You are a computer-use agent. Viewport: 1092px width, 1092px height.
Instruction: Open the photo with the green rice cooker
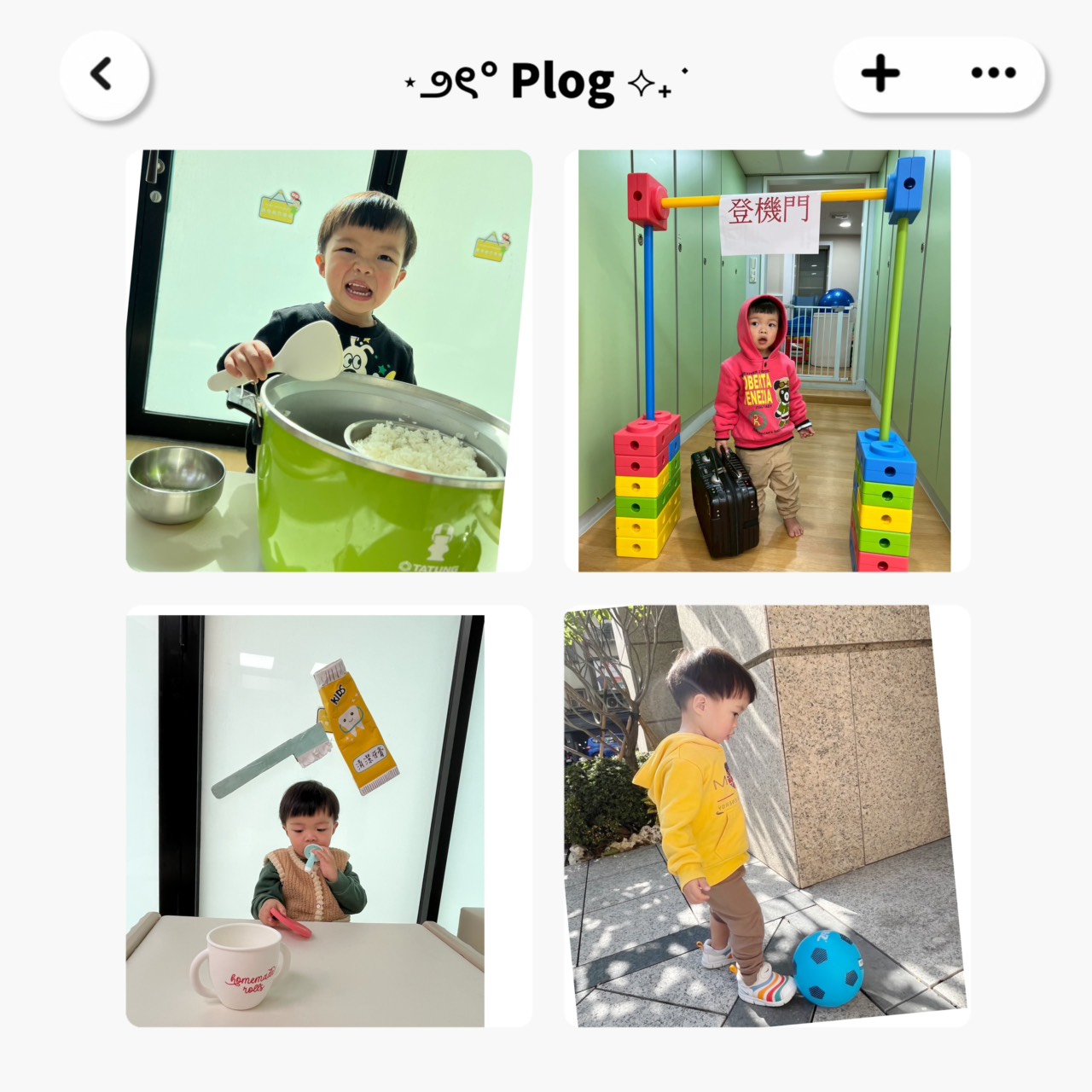(x=328, y=361)
